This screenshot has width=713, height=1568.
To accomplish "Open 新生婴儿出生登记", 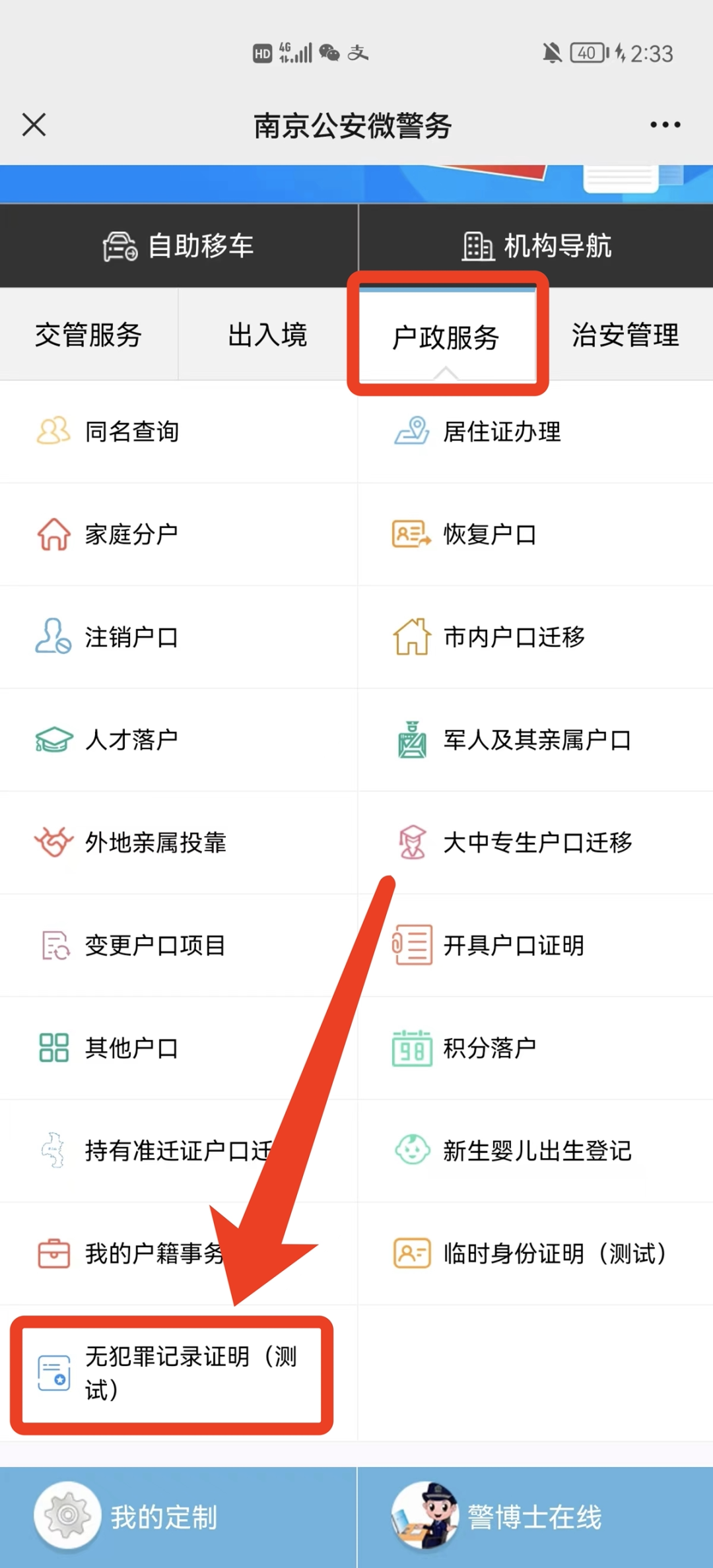I will coord(536,1151).
